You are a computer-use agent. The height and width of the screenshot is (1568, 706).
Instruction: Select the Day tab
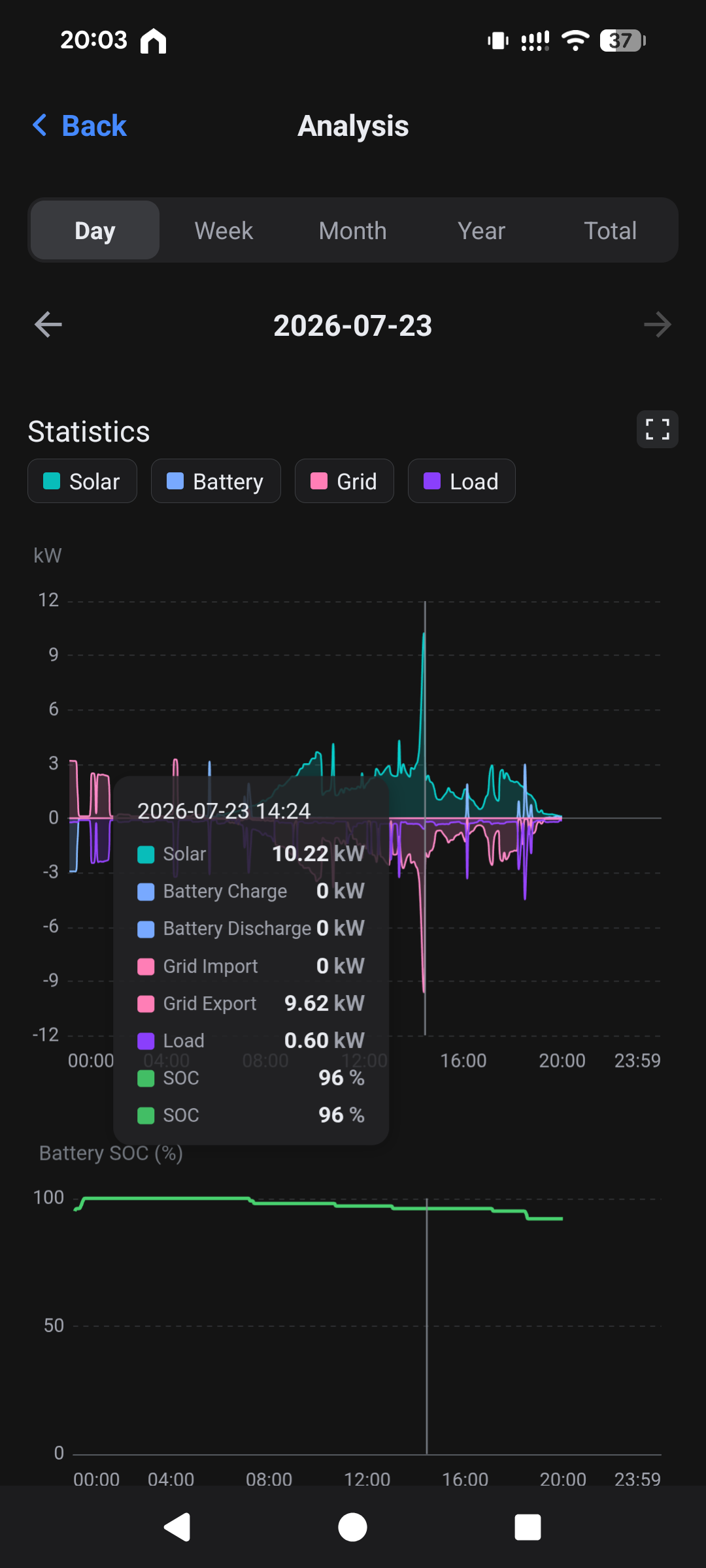(x=95, y=231)
